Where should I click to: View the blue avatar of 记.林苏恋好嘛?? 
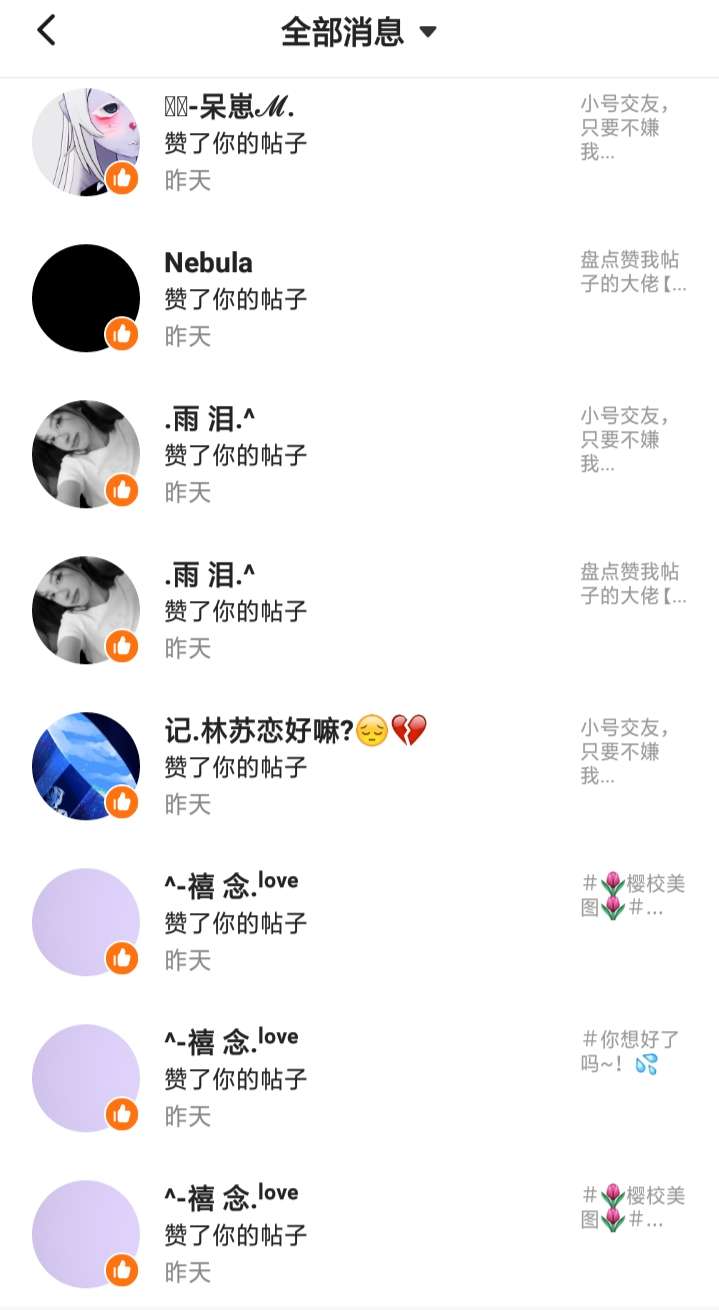pyautogui.click(x=86, y=766)
